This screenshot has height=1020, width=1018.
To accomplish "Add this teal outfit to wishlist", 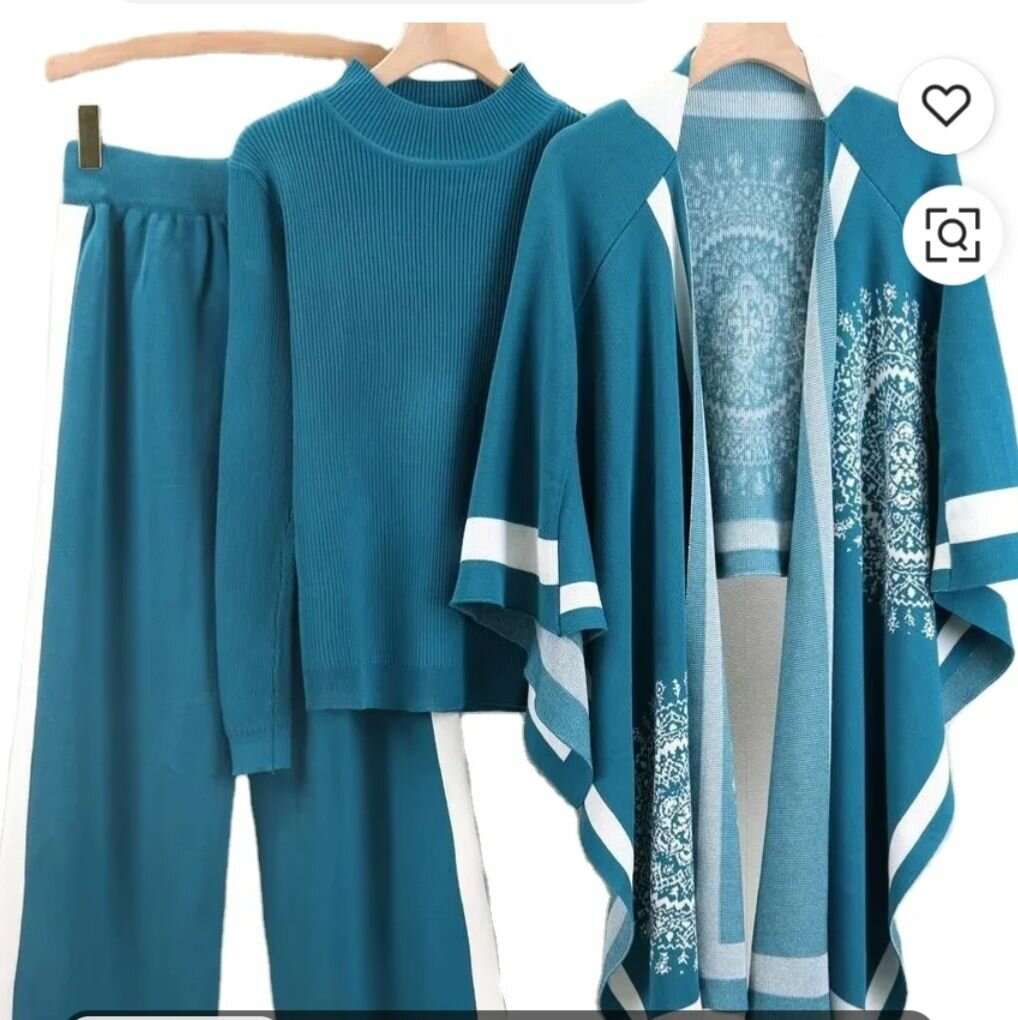I will coord(945,106).
